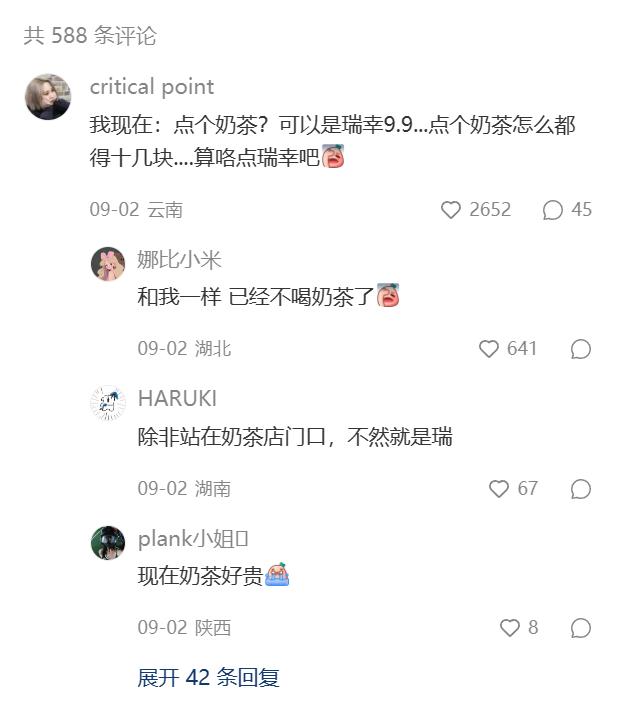This screenshot has width=619, height=703.
Task: Open the username HARUKI
Action: (x=177, y=399)
